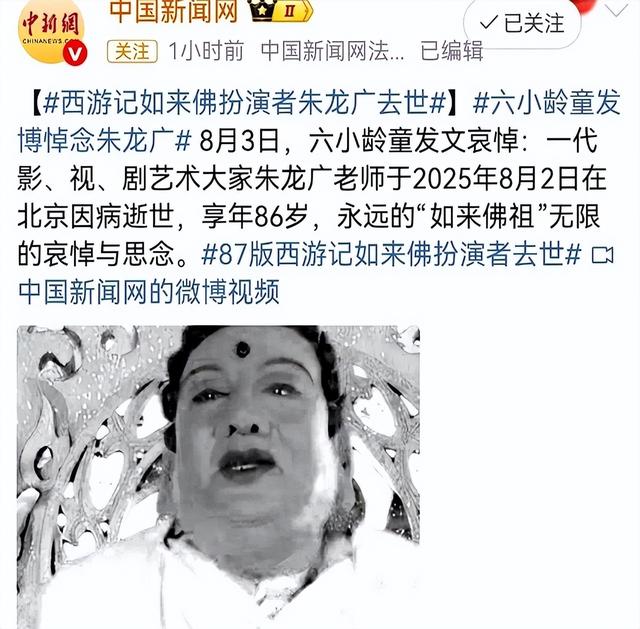This screenshot has height=629, width=640.
Task: Tap the 中国新闻网 account name
Action: click(x=173, y=12)
